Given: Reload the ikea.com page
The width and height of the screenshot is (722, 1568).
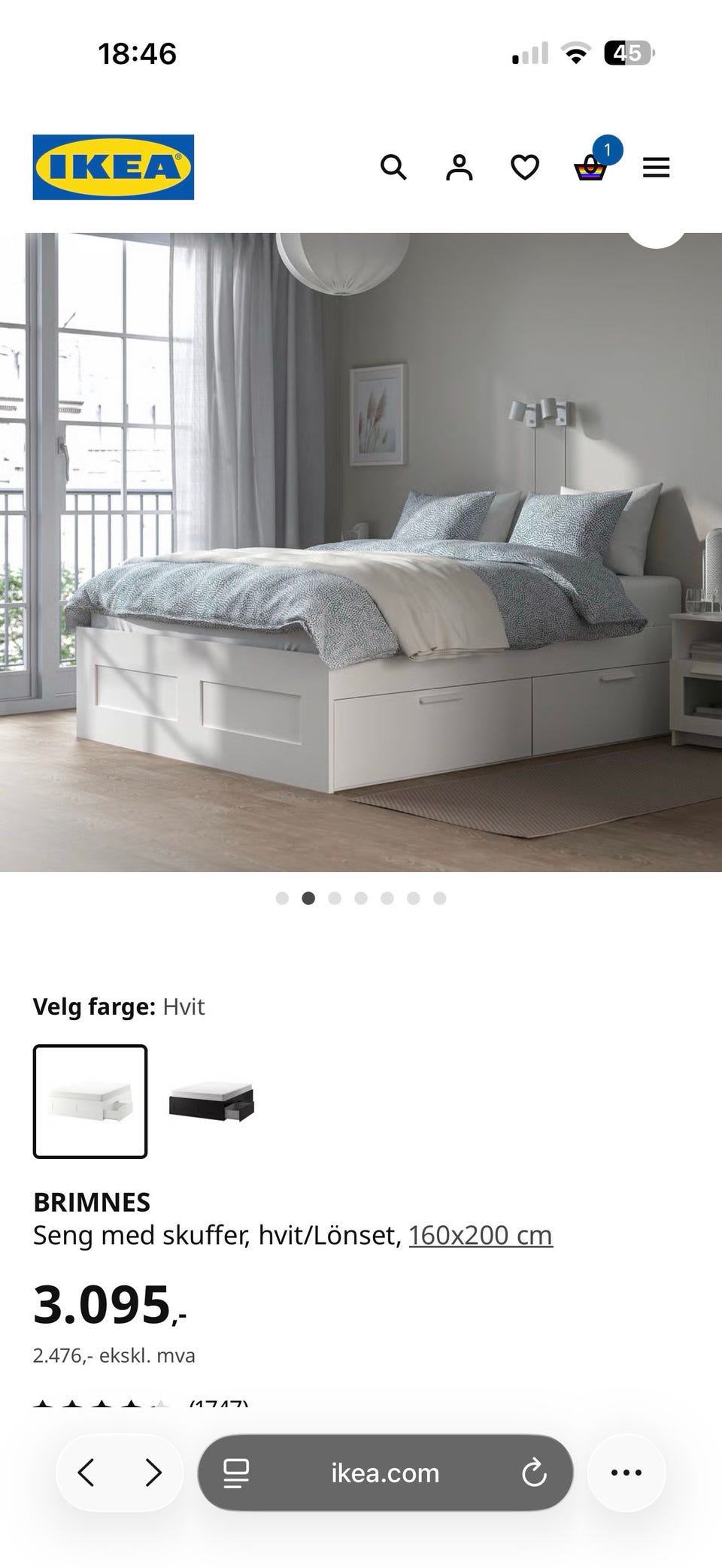Looking at the screenshot, I should click(x=534, y=1473).
